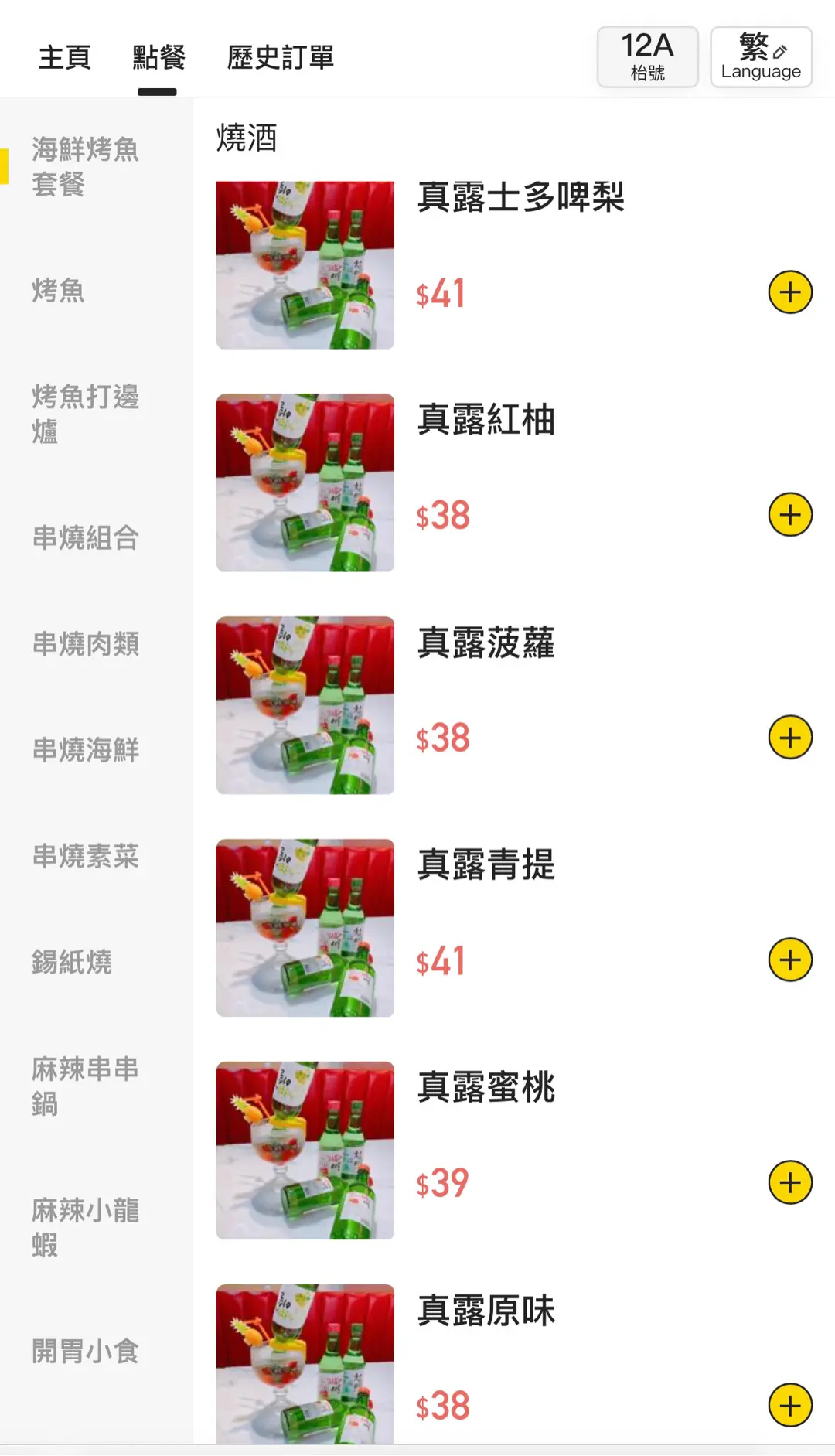Add 真露原味 to the order

point(789,1405)
